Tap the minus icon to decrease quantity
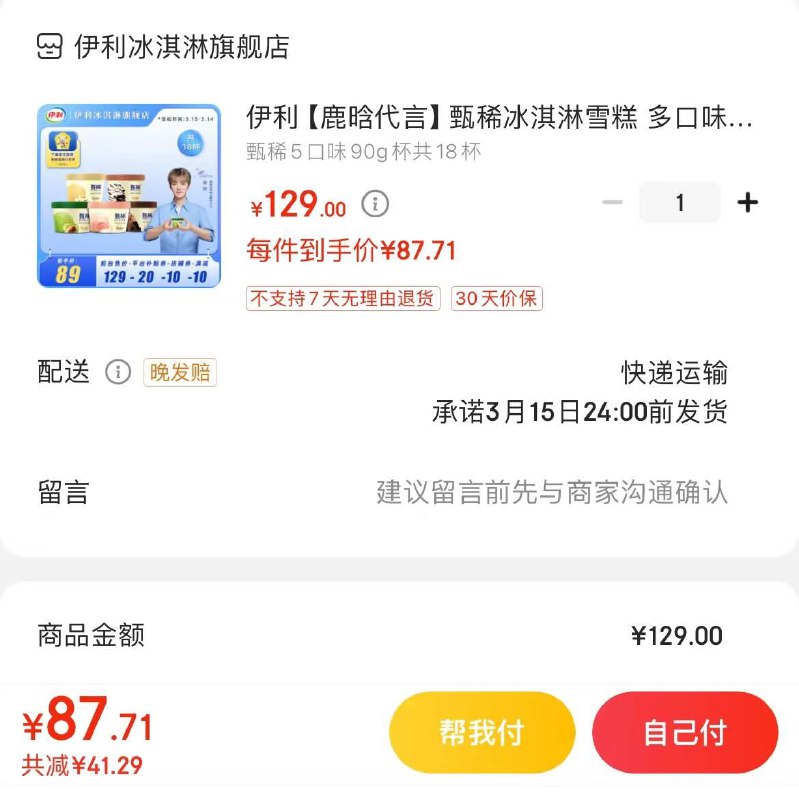Image resolution: width=799 pixels, height=800 pixels. pyautogui.click(x=613, y=202)
